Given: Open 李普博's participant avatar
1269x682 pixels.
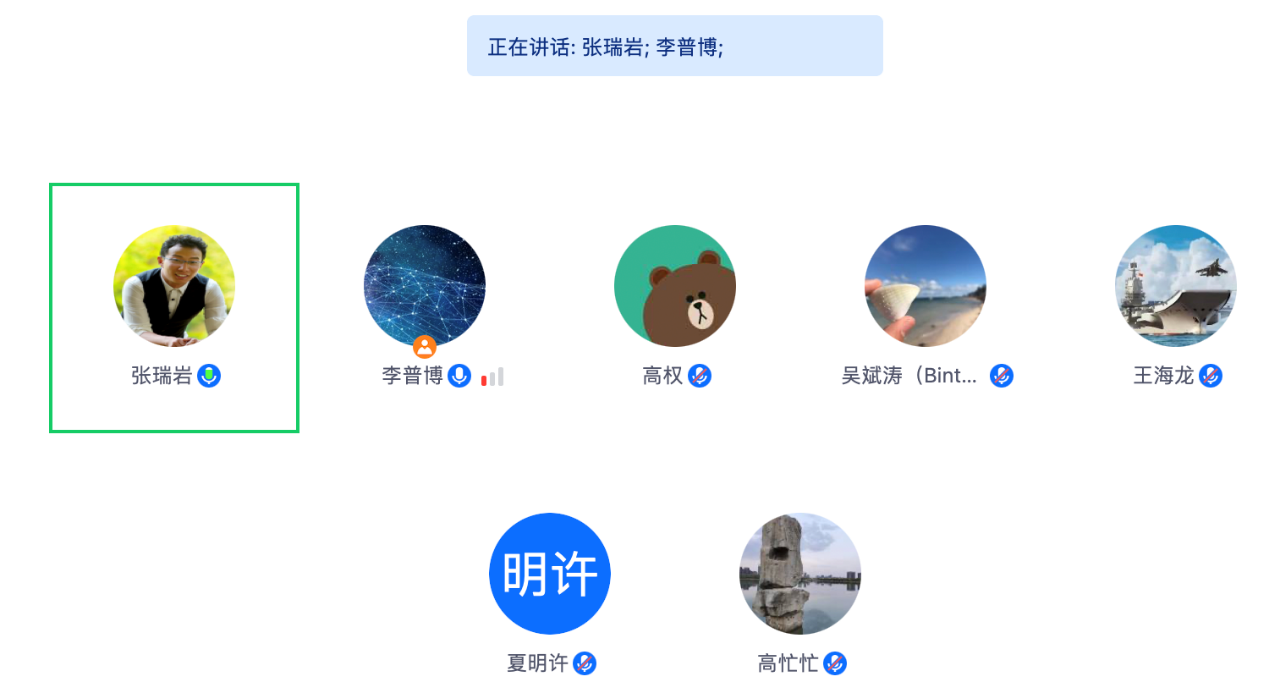Looking at the screenshot, I should (424, 285).
